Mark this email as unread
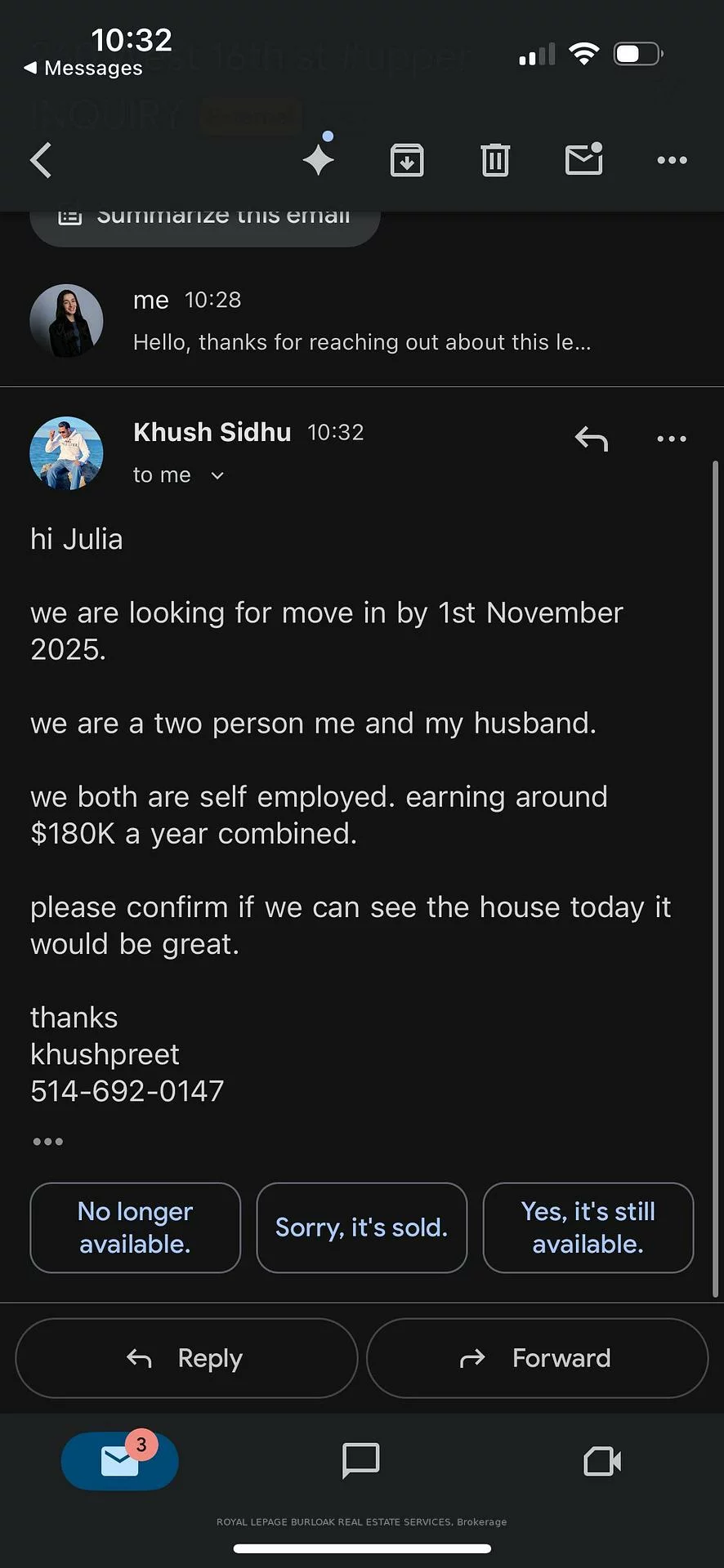 [x=584, y=159]
